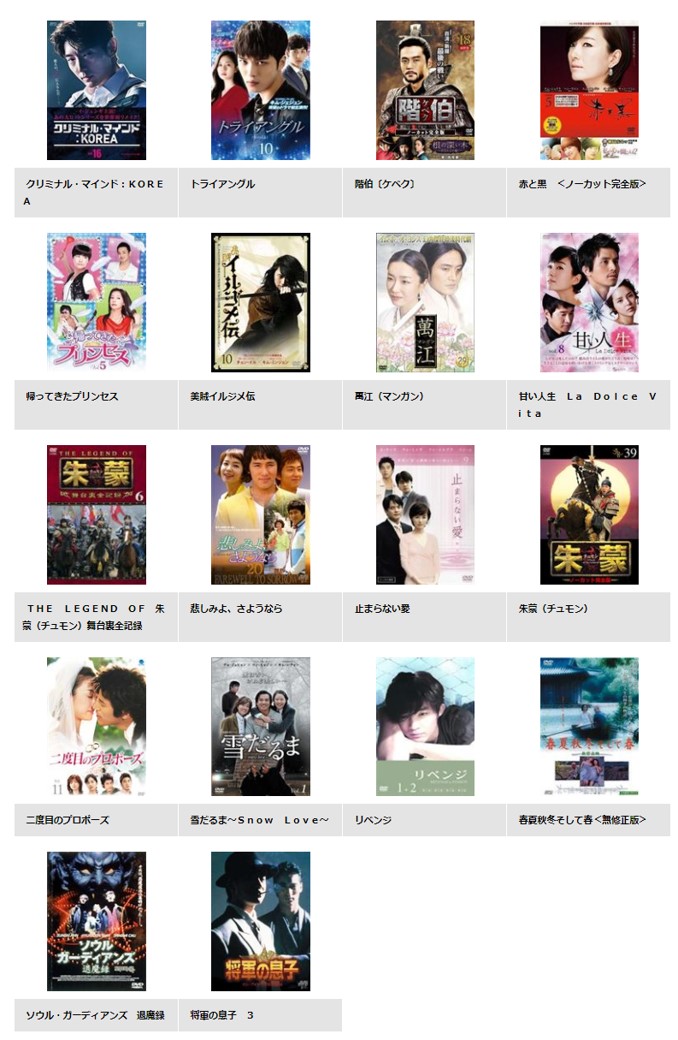Open 悲しみよ、さようなら cover

pyautogui.click(x=260, y=514)
